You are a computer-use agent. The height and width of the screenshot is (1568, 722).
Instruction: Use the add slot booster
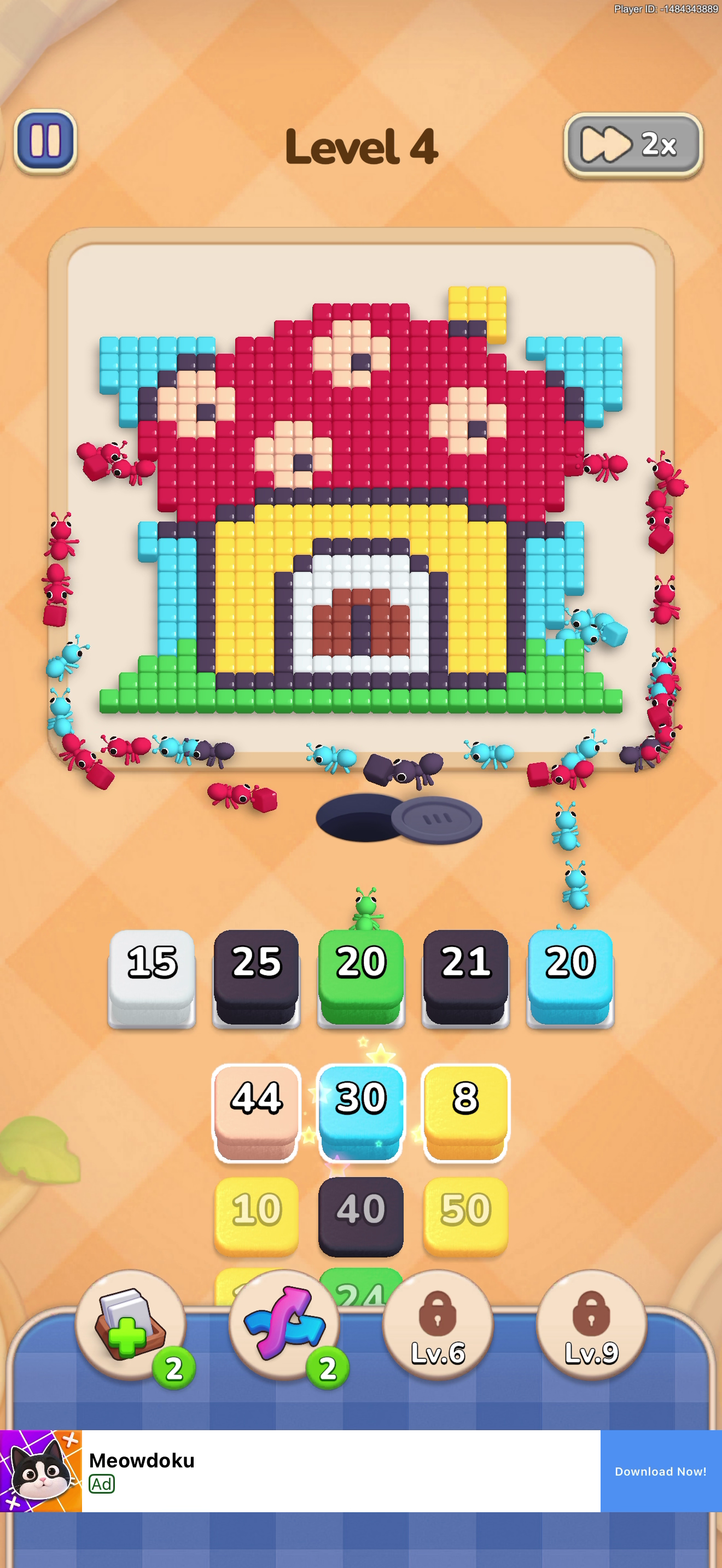pos(130,1325)
